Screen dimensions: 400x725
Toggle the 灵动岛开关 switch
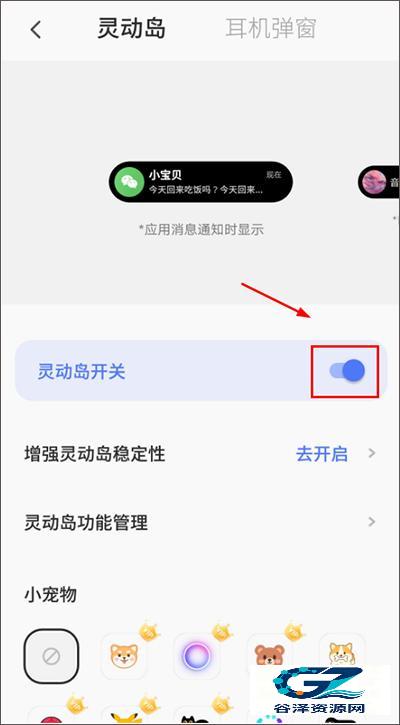click(347, 371)
